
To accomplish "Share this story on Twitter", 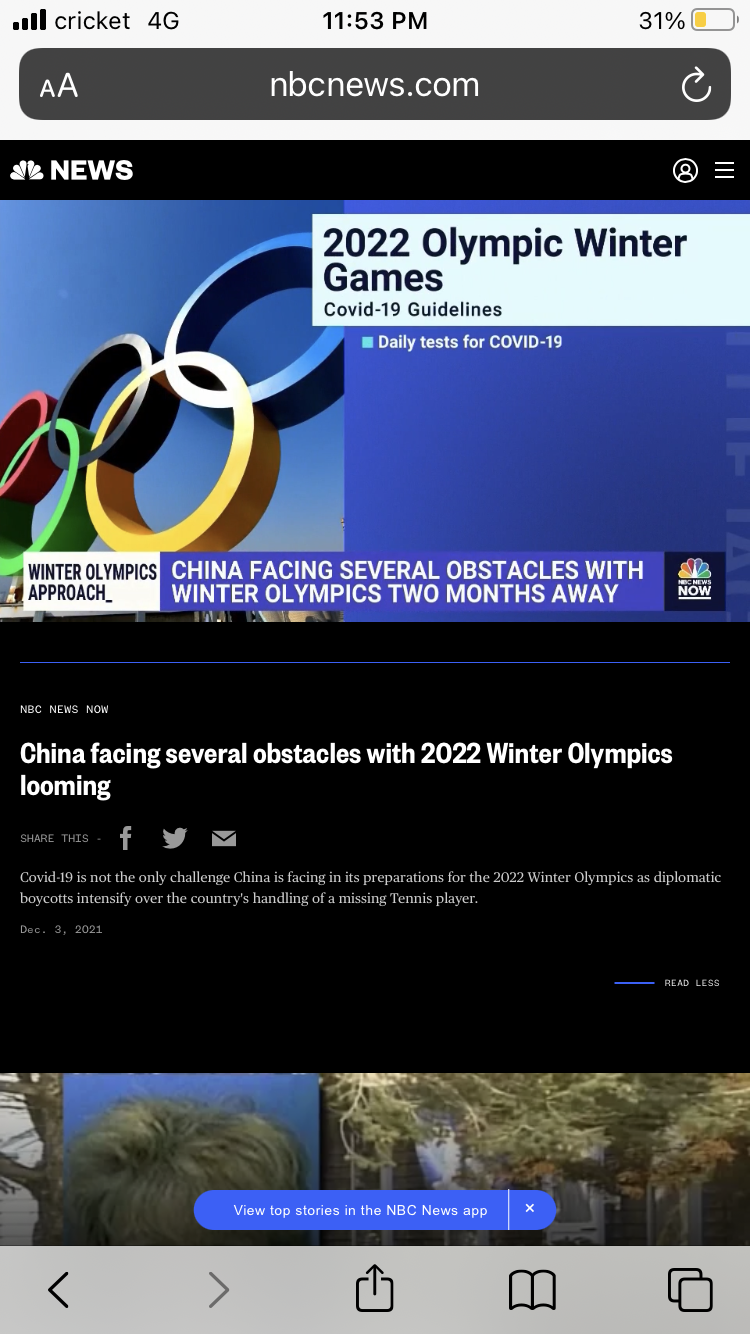I will (175, 838).
